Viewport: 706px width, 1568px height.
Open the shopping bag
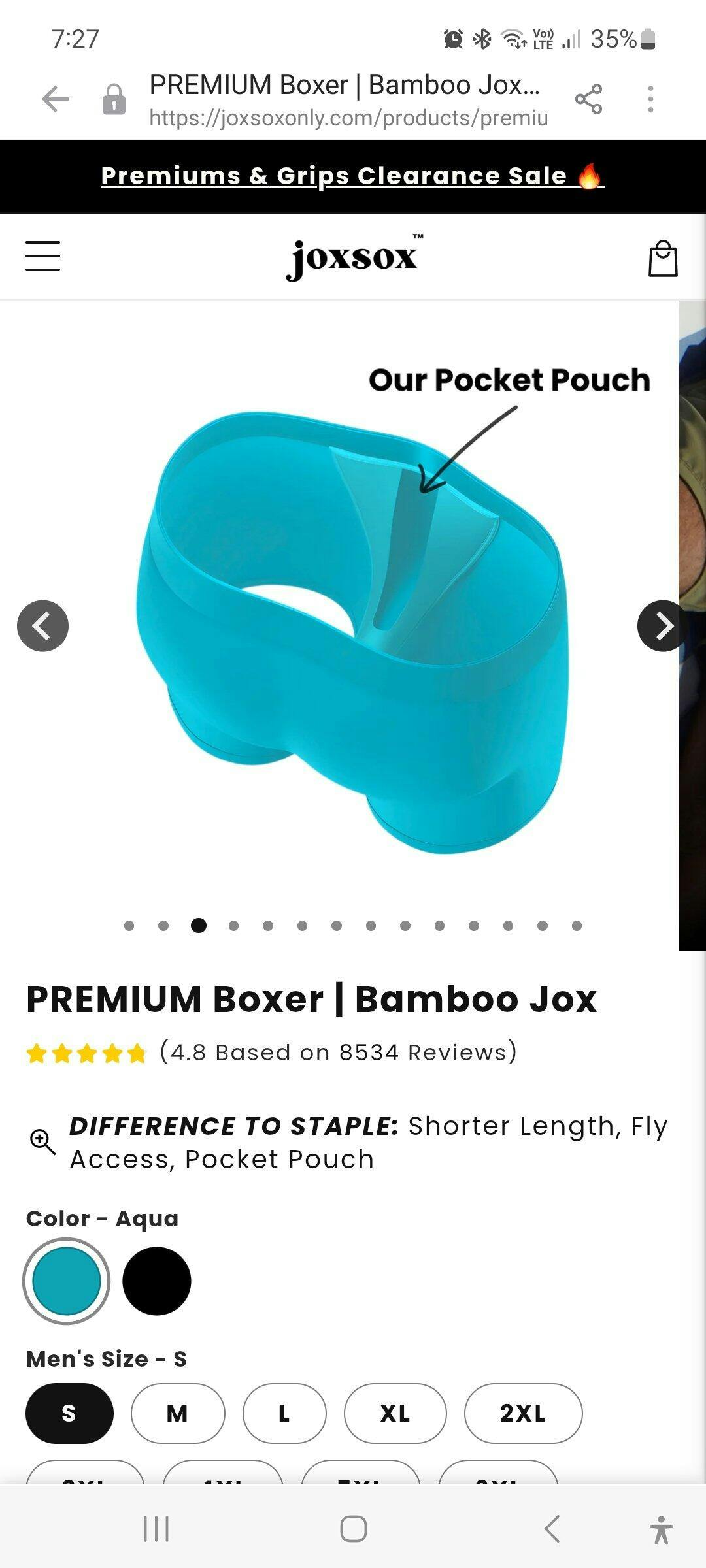point(662,258)
